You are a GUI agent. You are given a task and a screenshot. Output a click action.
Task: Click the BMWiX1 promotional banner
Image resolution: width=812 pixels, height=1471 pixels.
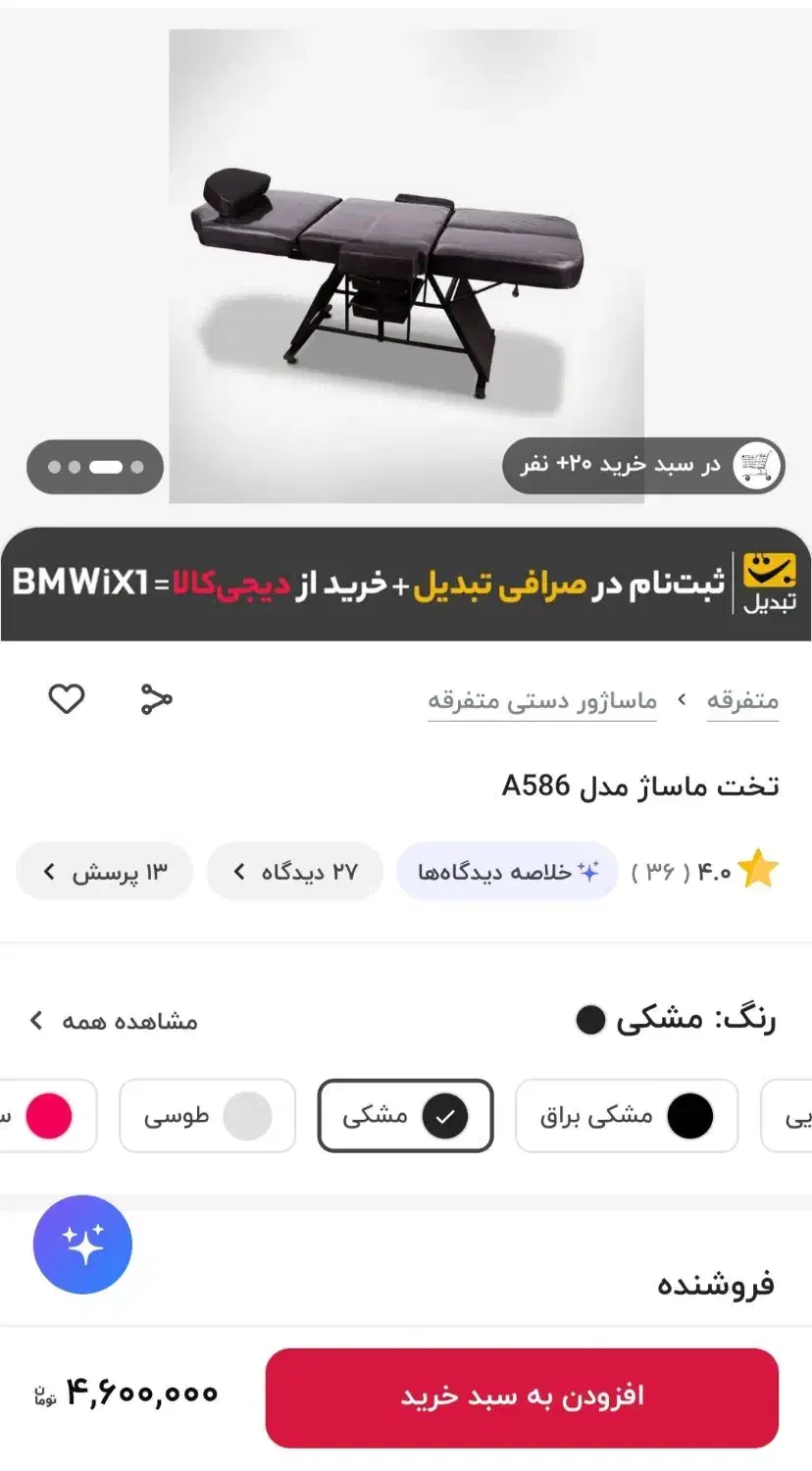tap(392, 582)
